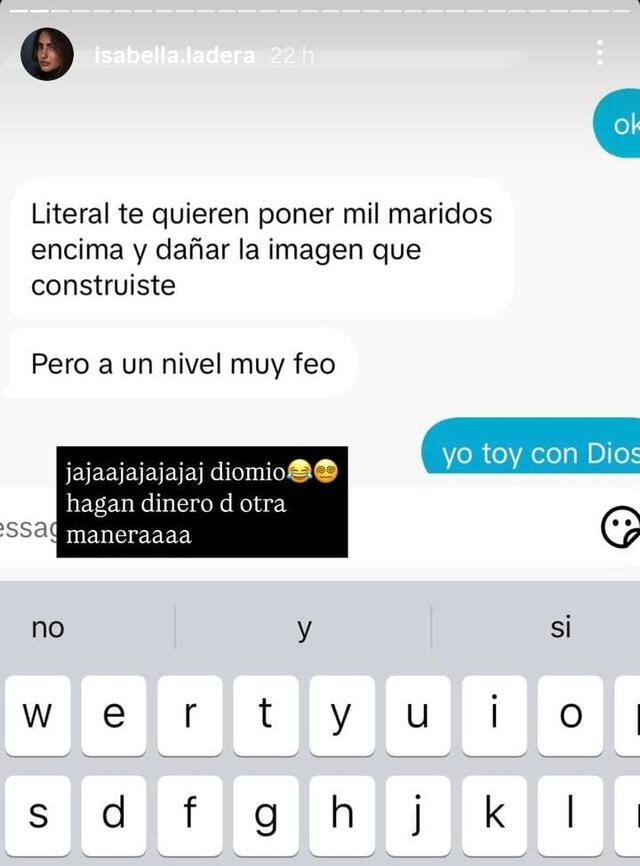Open the story overflow menu

(598, 53)
